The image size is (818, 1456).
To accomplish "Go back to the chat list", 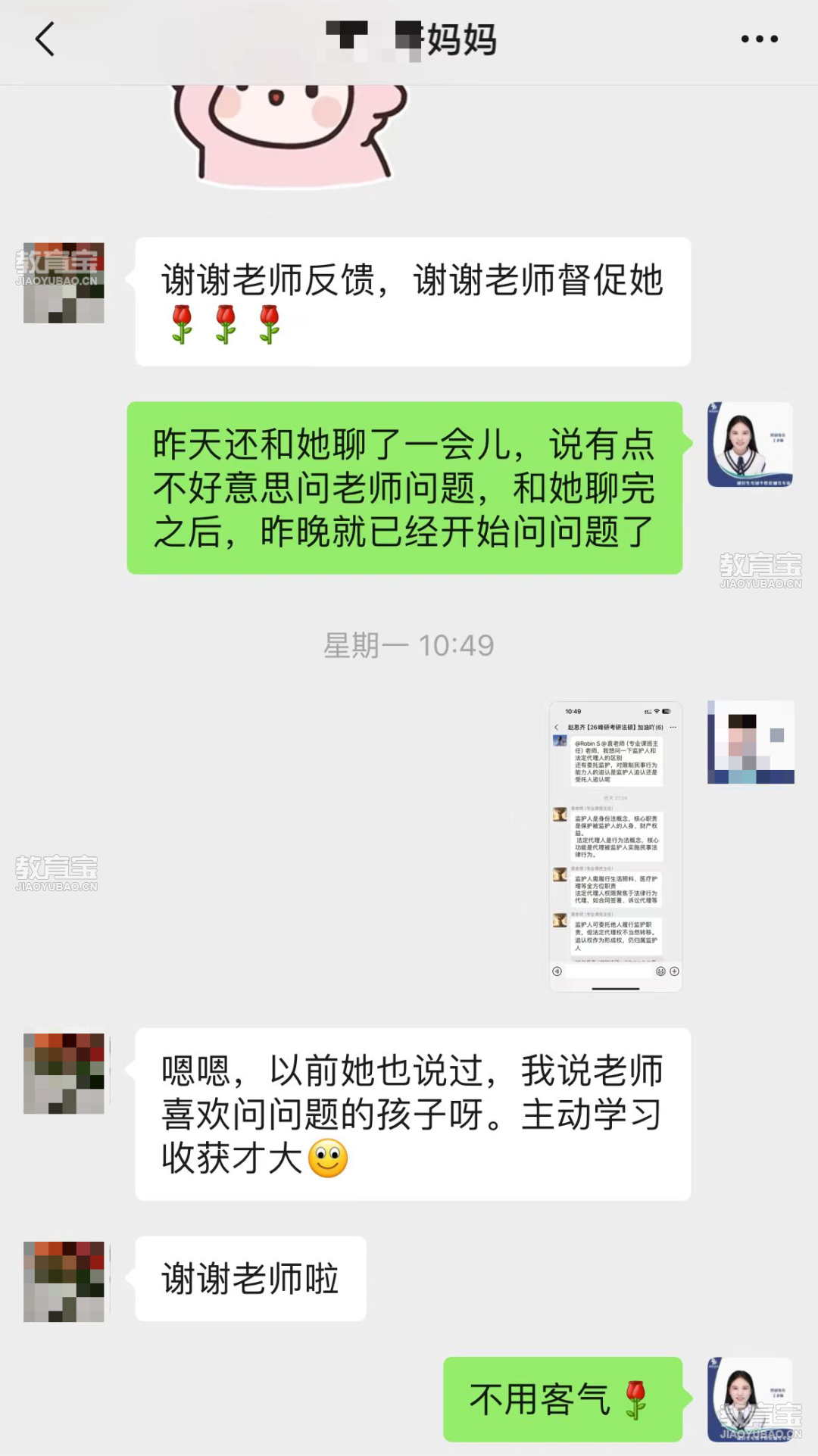I will [x=45, y=39].
